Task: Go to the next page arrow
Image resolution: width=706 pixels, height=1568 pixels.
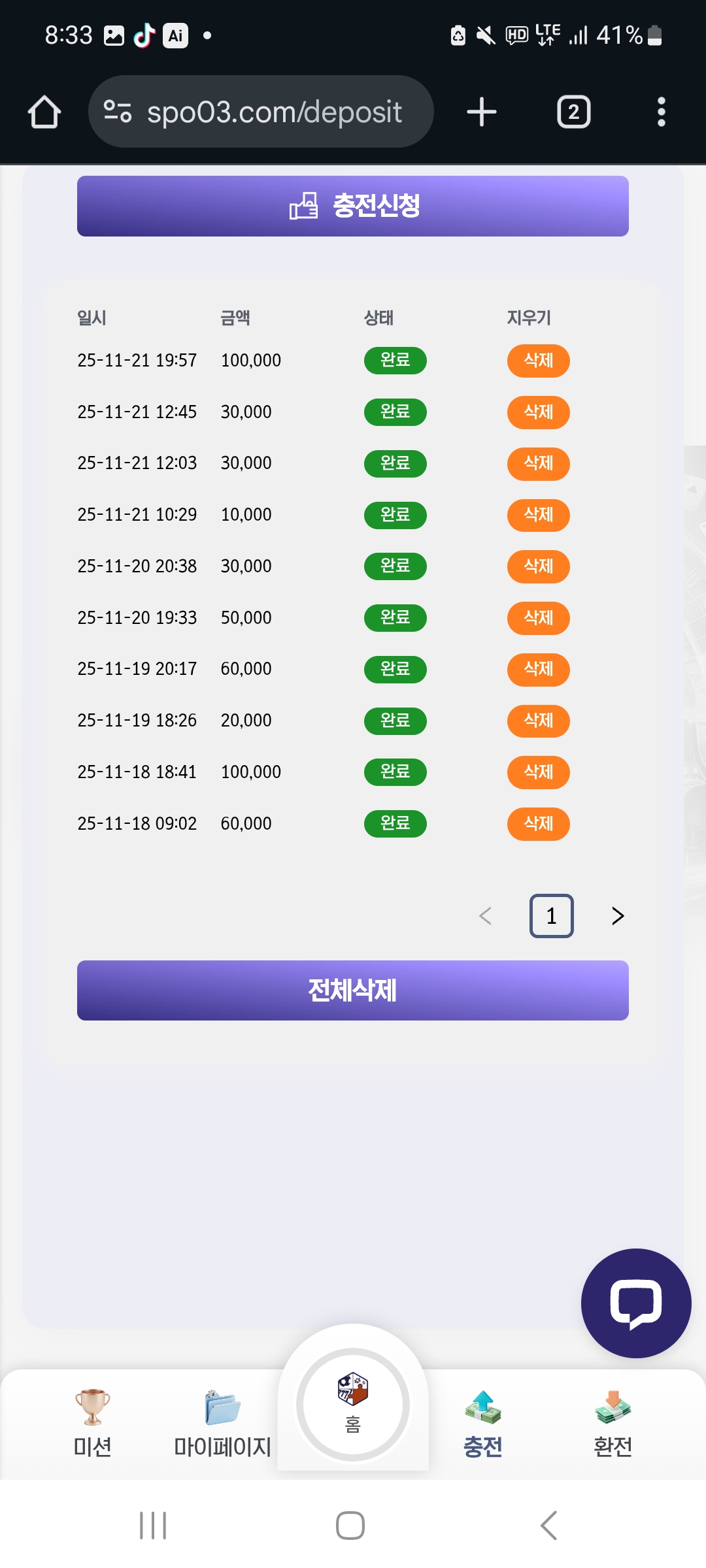Action: point(618,916)
